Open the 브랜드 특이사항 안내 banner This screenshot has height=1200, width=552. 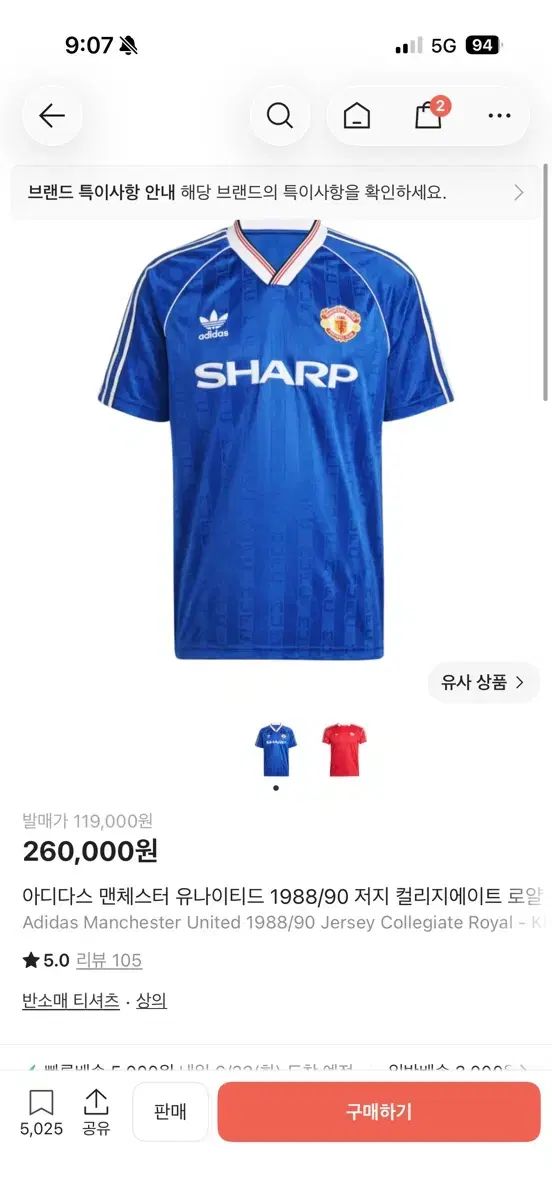click(276, 193)
